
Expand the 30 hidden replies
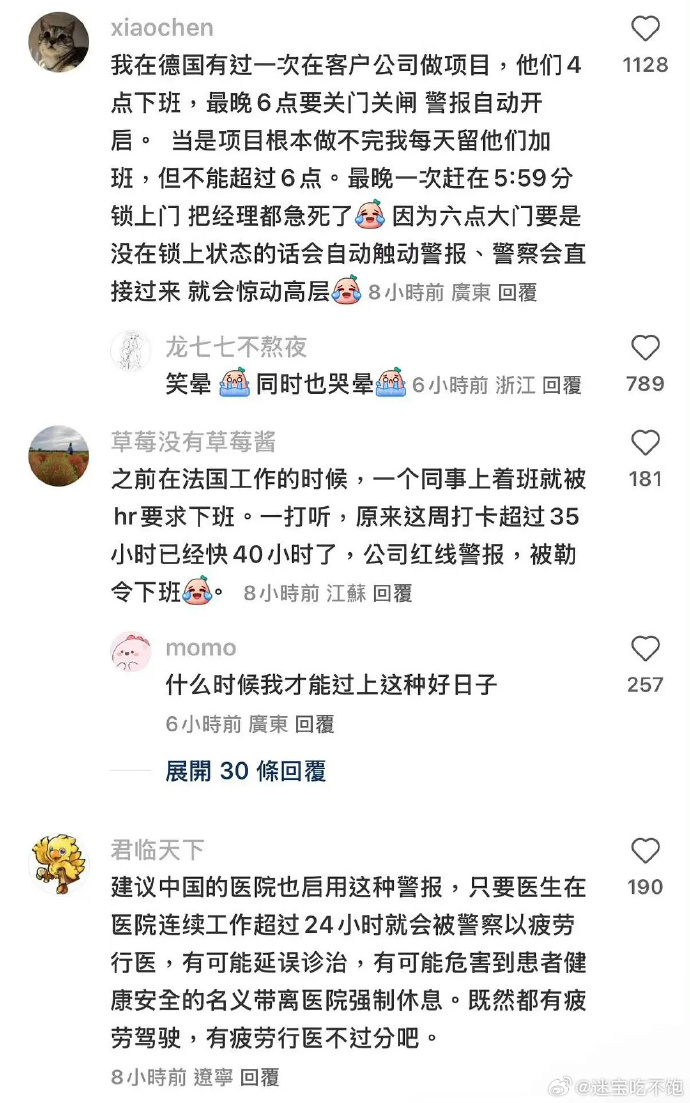245,771
